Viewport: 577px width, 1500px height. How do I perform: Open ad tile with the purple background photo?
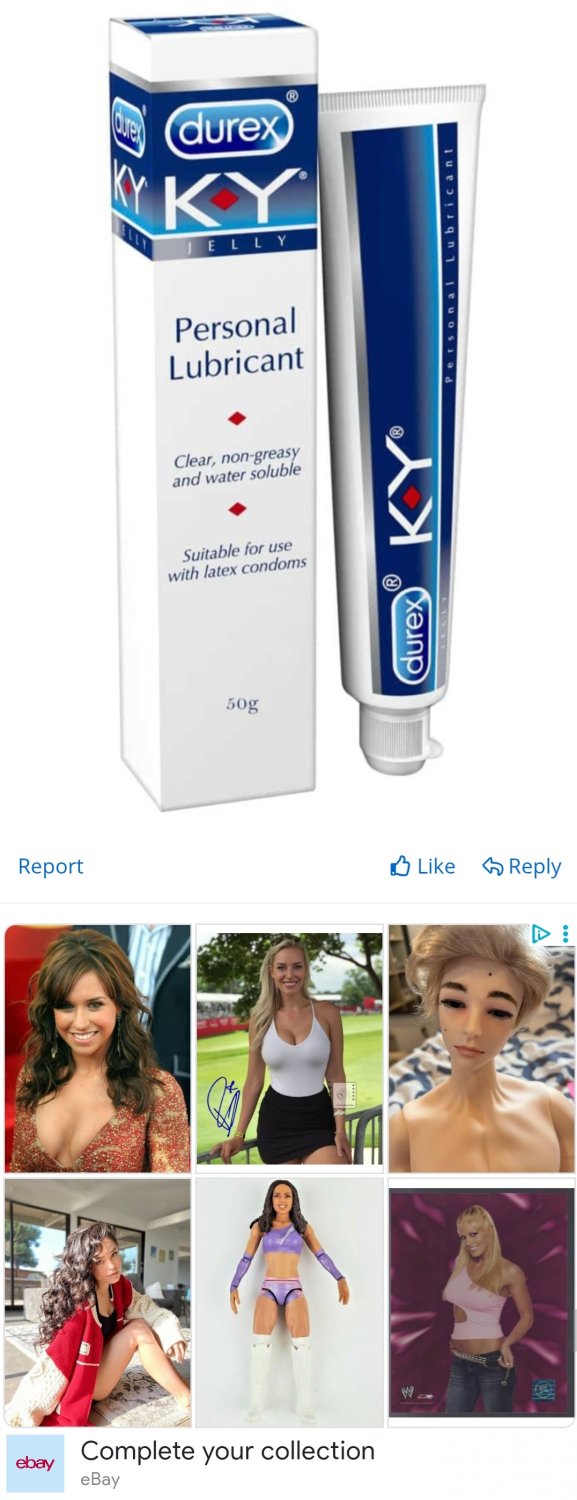(481, 1301)
